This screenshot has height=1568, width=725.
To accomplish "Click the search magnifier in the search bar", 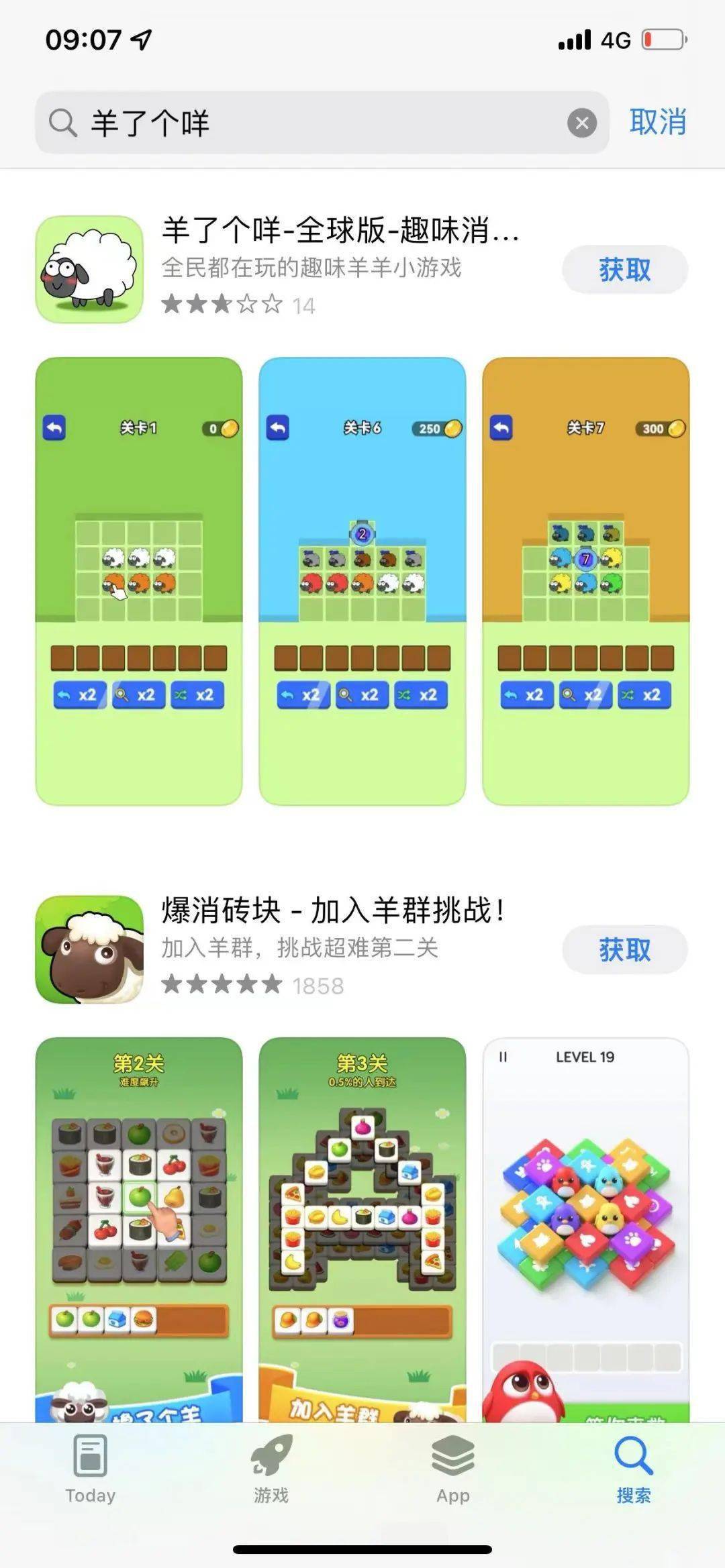I will click(x=62, y=121).
